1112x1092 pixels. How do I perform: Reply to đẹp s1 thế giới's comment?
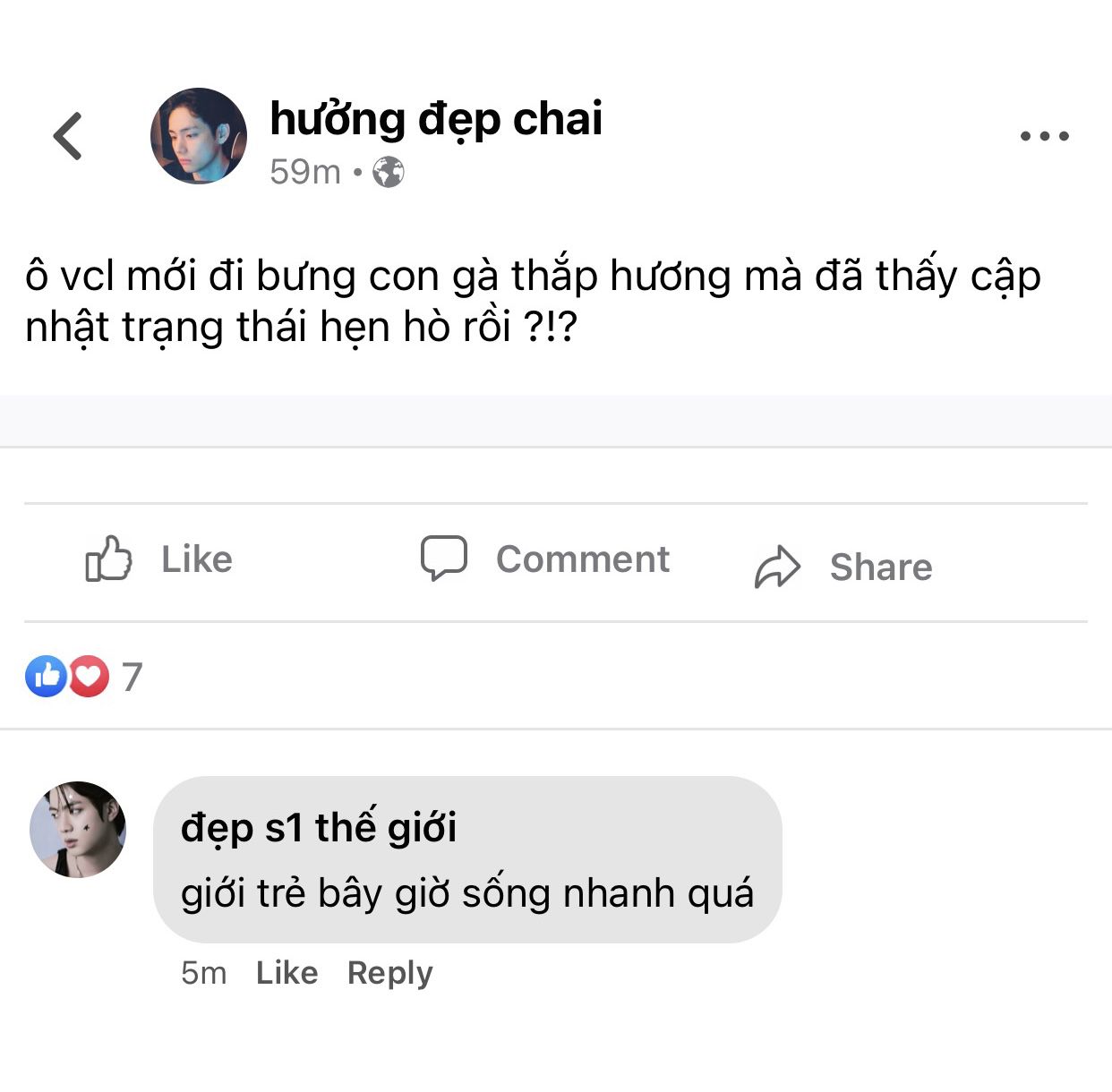389,974
